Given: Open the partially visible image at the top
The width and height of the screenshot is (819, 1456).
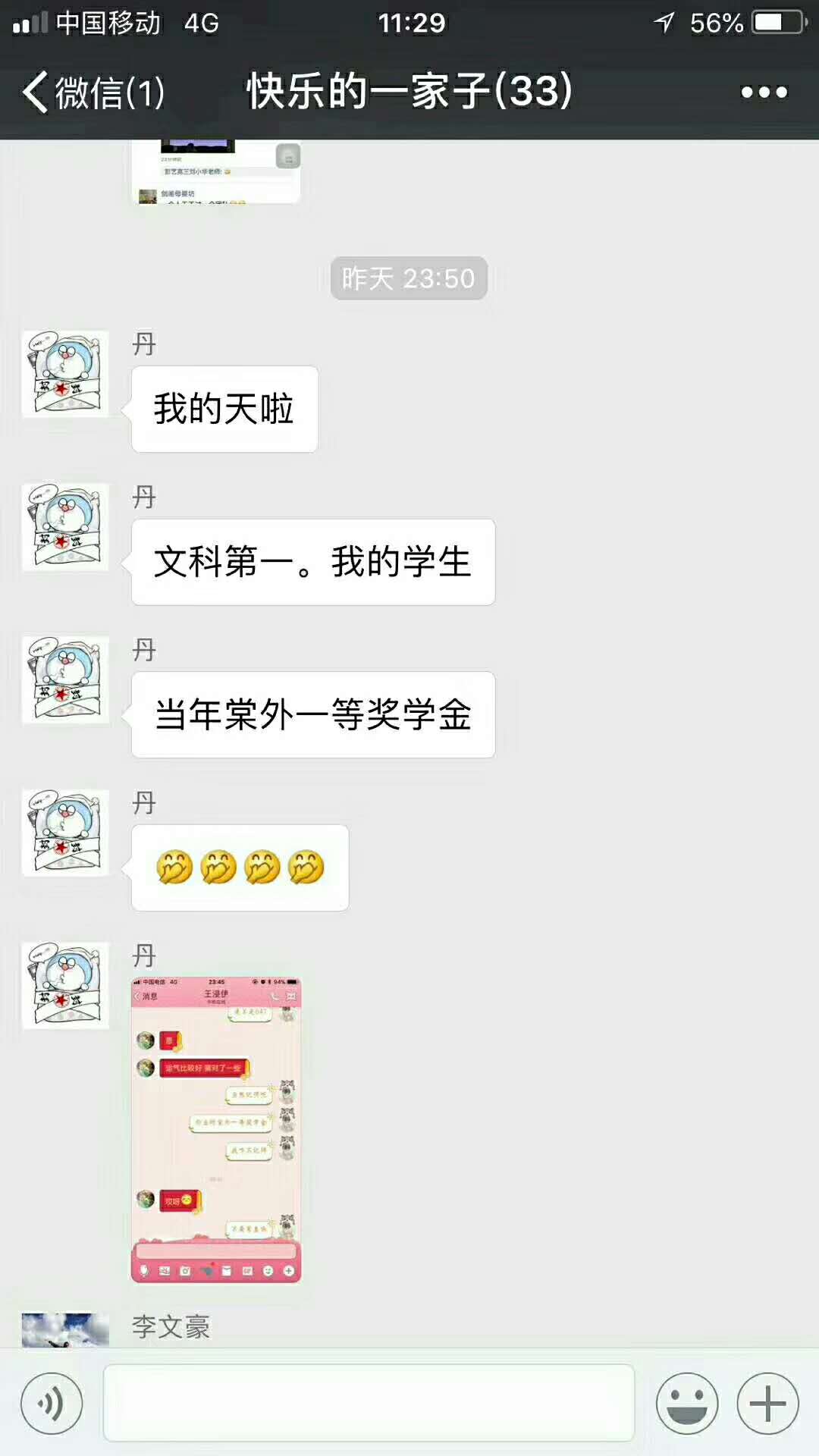Looking at the screenshot, I should tap(216, 171).
